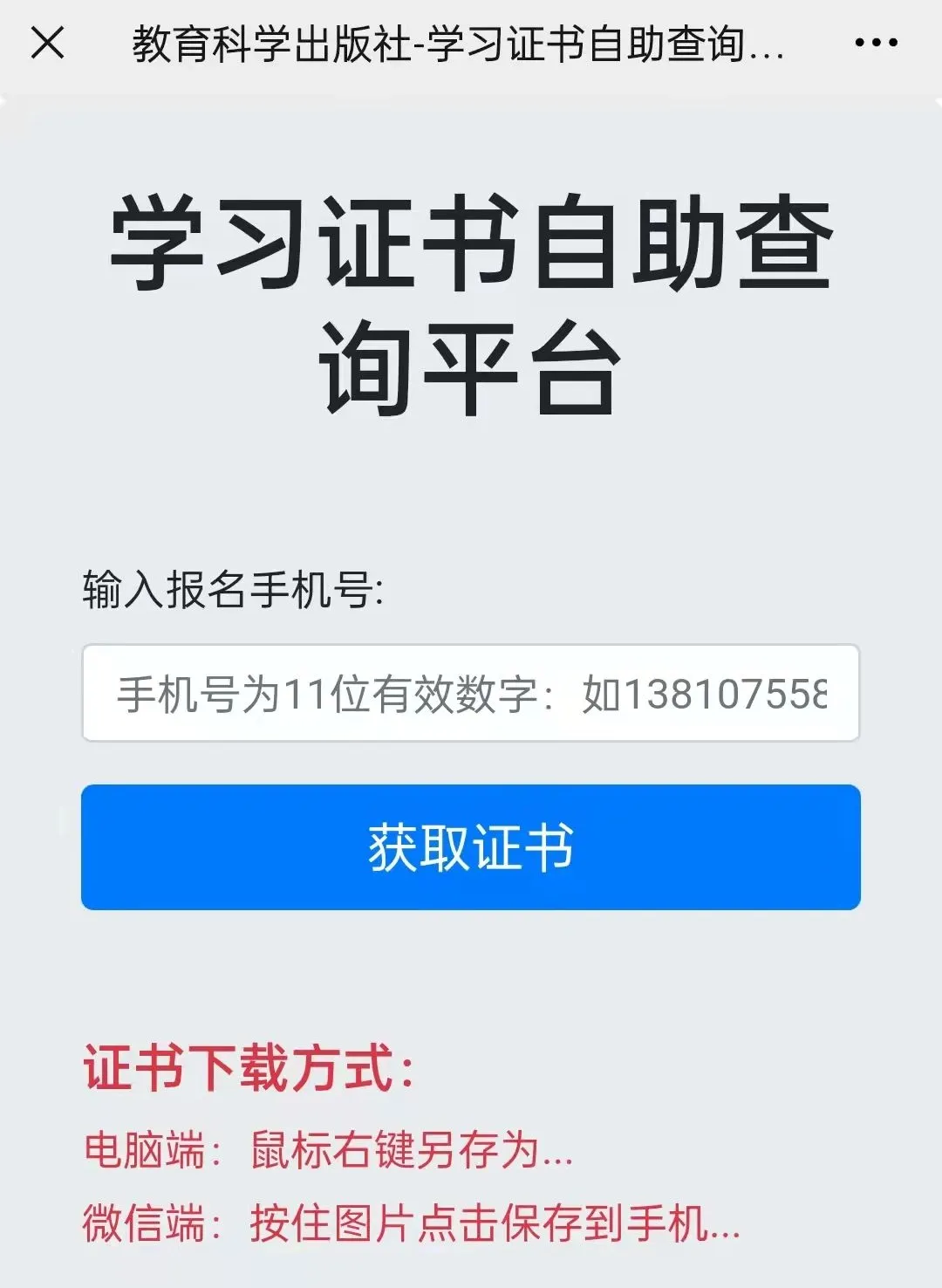
Task: Close the certificate query web page
Action: click(47, 43)
